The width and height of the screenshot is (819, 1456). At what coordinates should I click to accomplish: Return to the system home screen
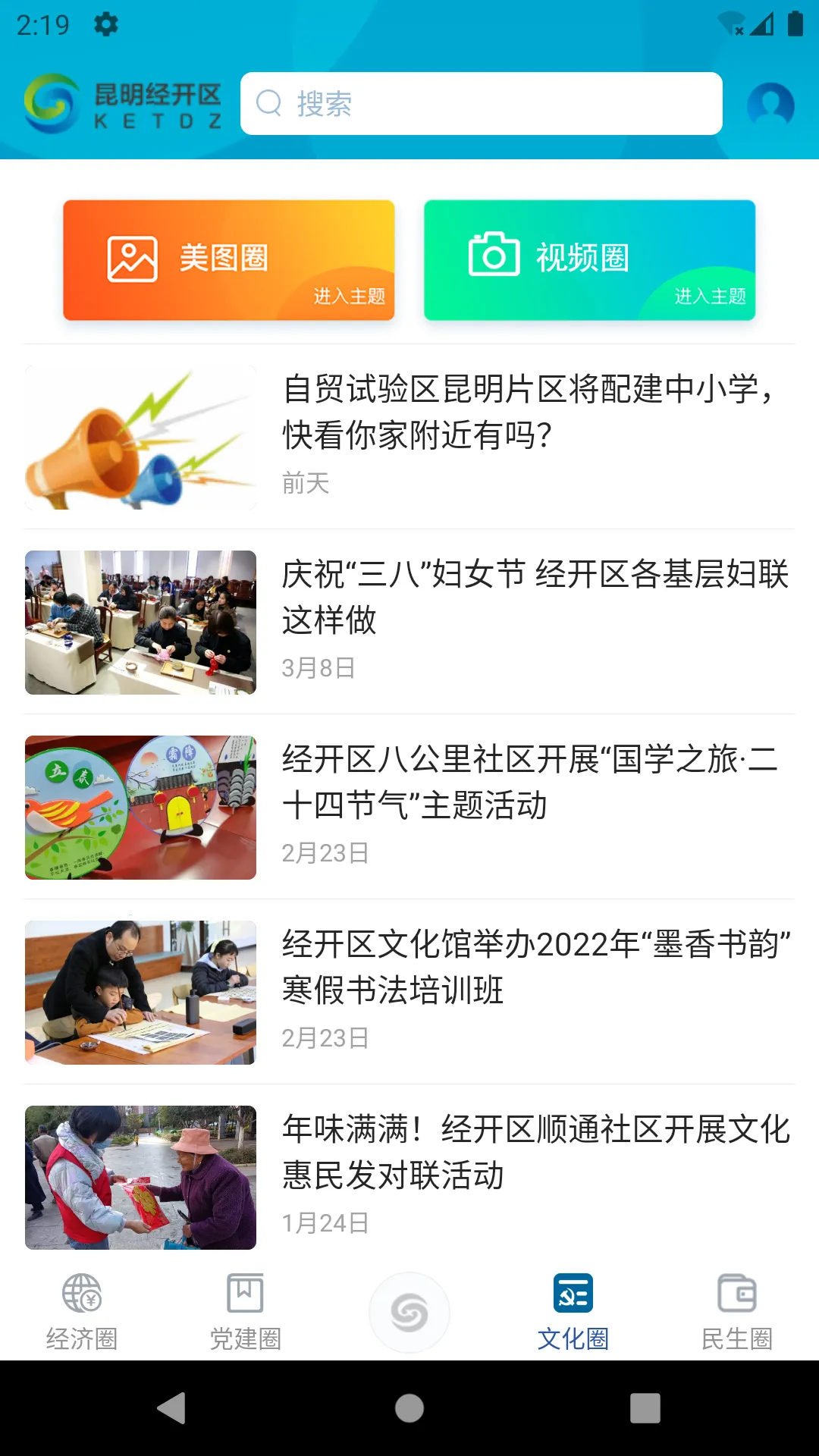[x=409, y=1408]
